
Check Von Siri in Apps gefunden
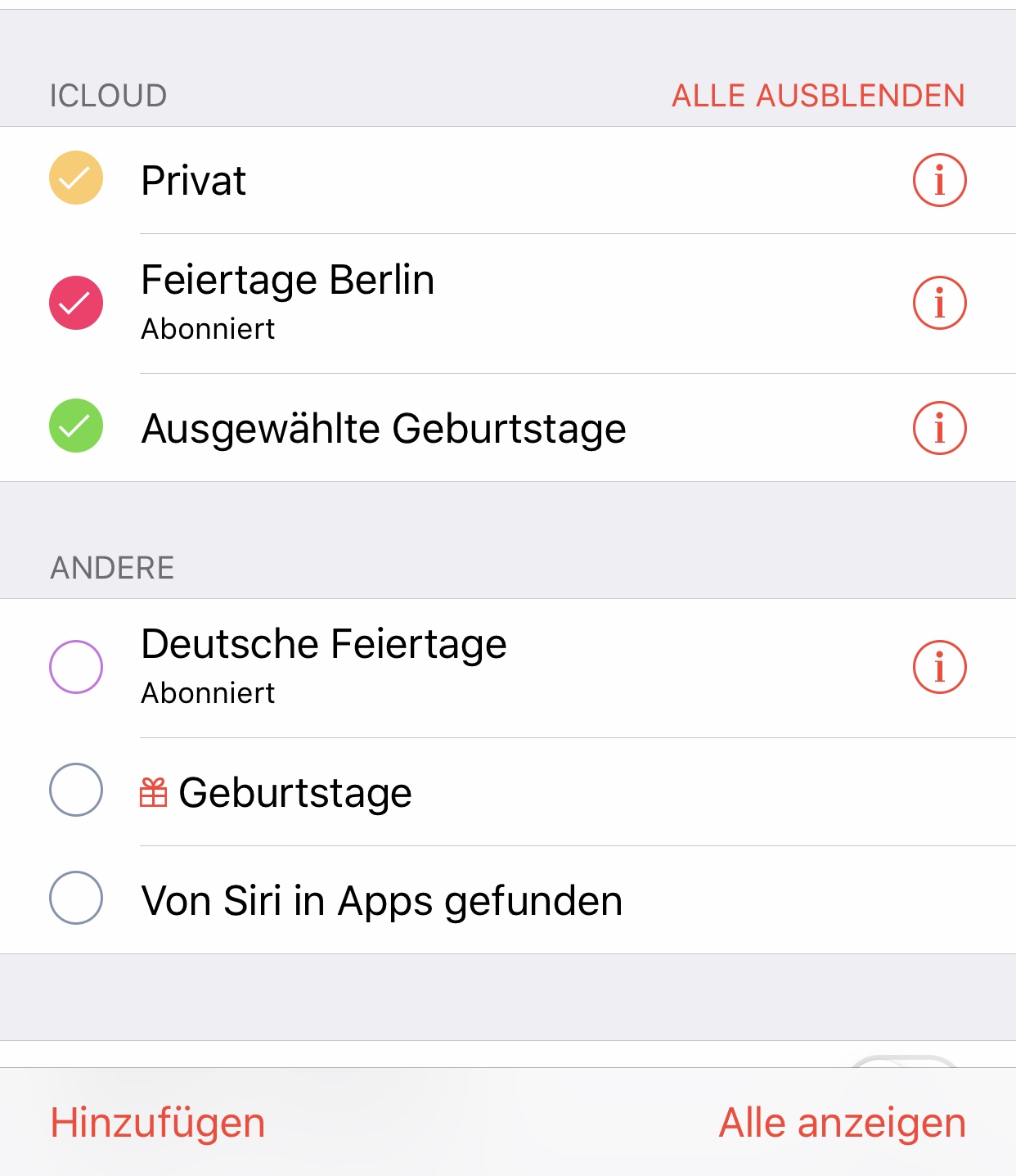click(x=76, y=898)
